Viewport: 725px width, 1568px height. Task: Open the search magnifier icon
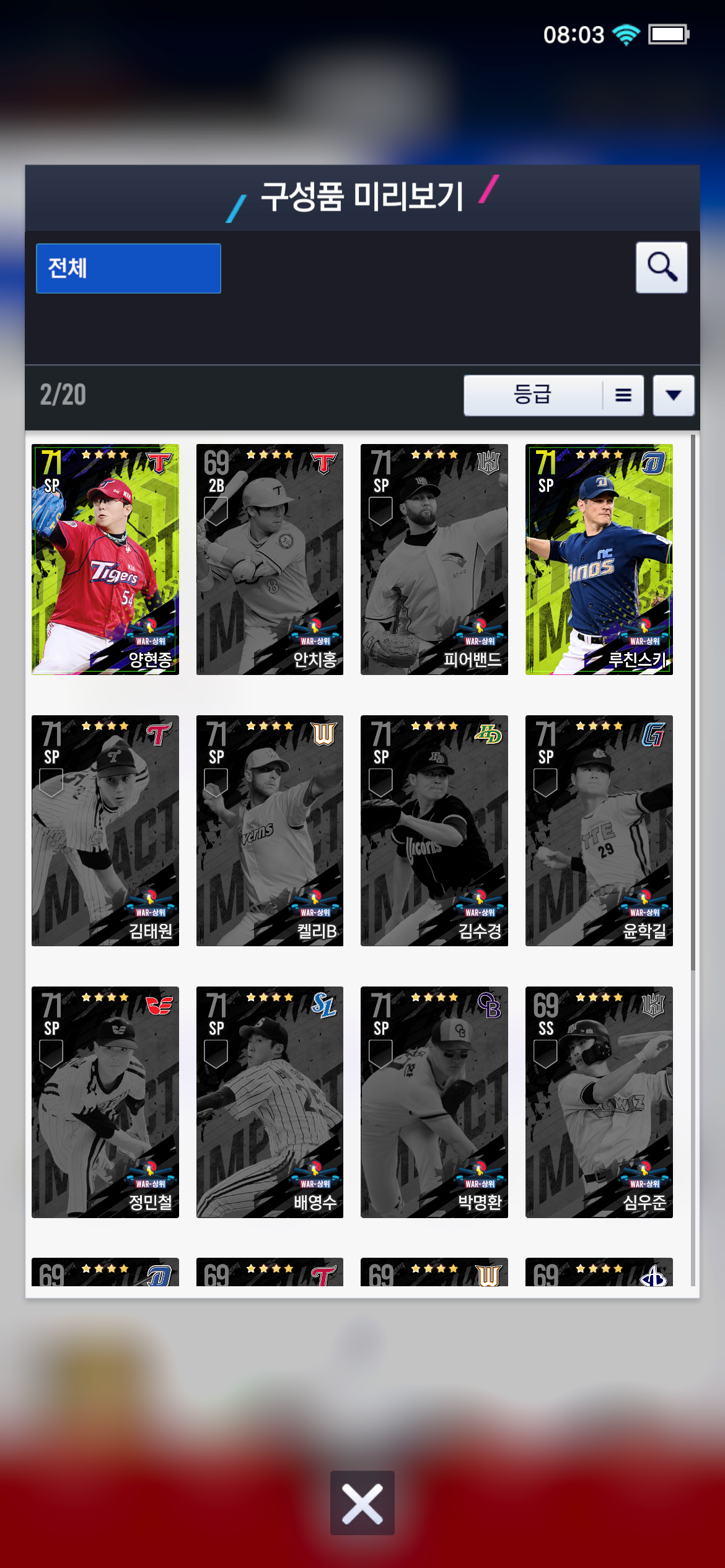click(x=661, y=268)
